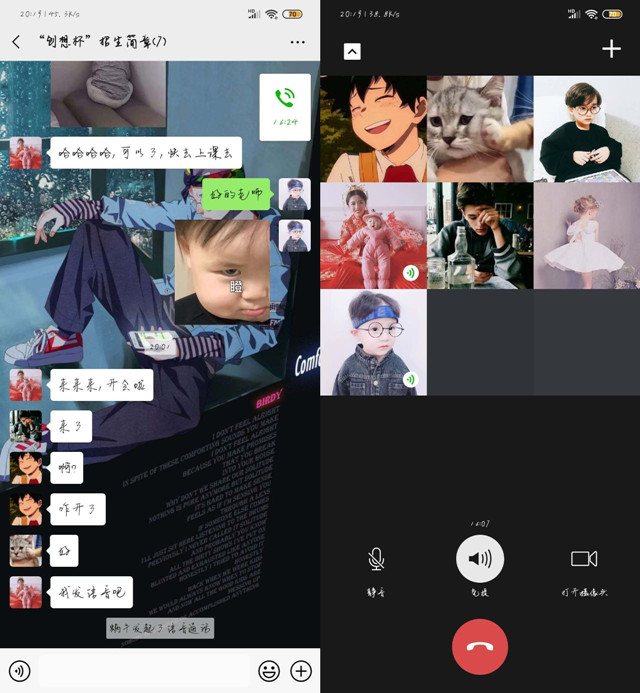
Task: Open the baby face sticker image
Action: click(x=223, y=270)
